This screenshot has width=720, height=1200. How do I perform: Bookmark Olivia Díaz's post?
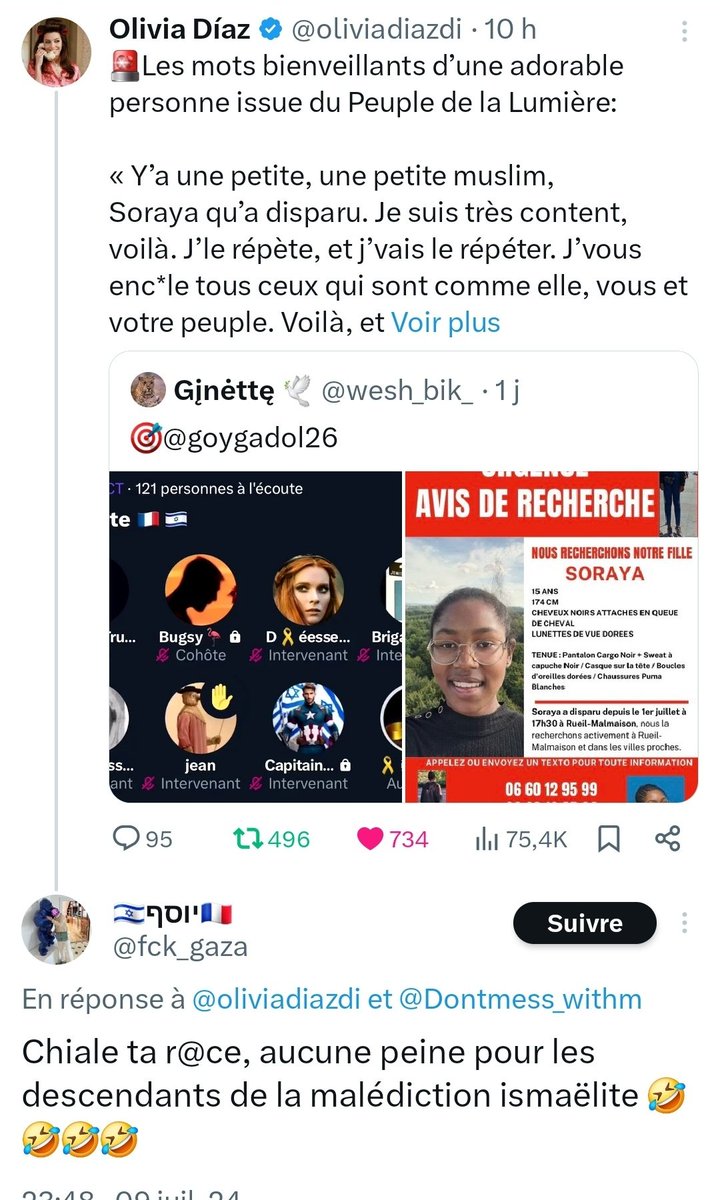point(608,839)
